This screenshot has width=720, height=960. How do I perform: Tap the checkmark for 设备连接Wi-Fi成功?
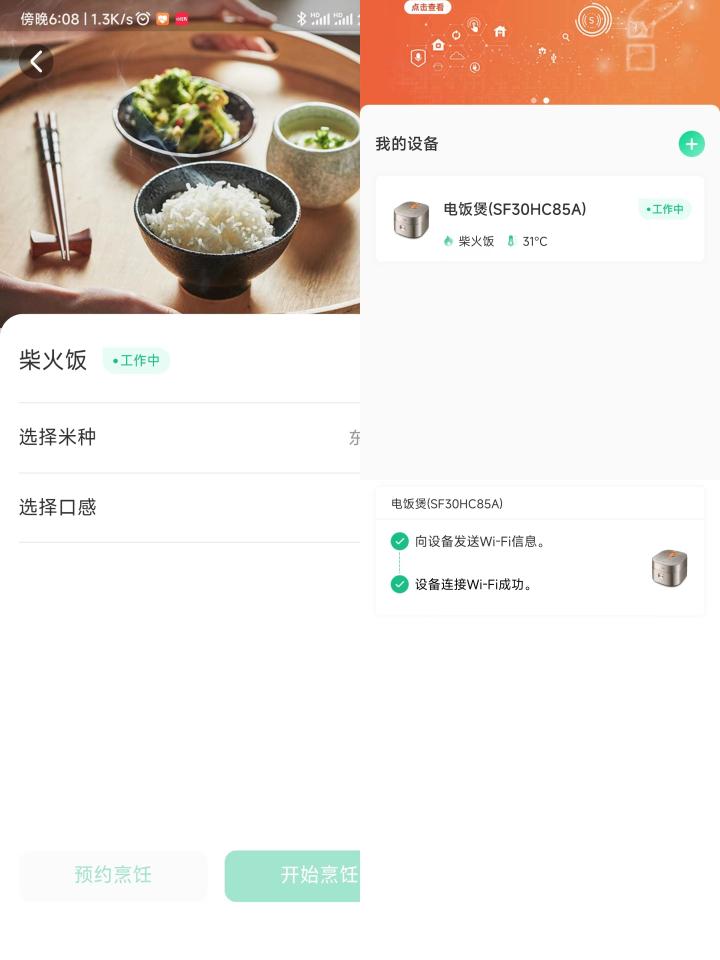(399, 584)
